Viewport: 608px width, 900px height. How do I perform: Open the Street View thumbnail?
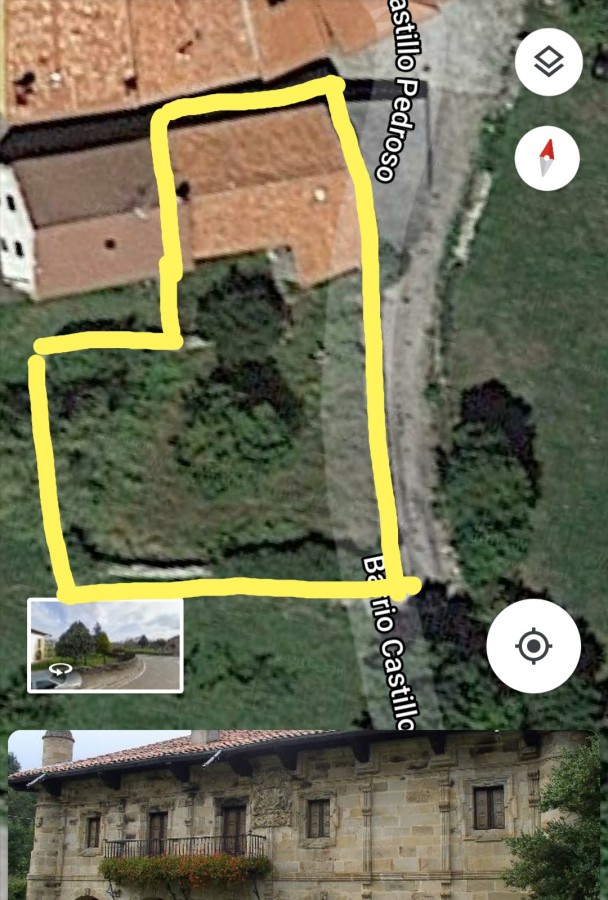point(105,645)
